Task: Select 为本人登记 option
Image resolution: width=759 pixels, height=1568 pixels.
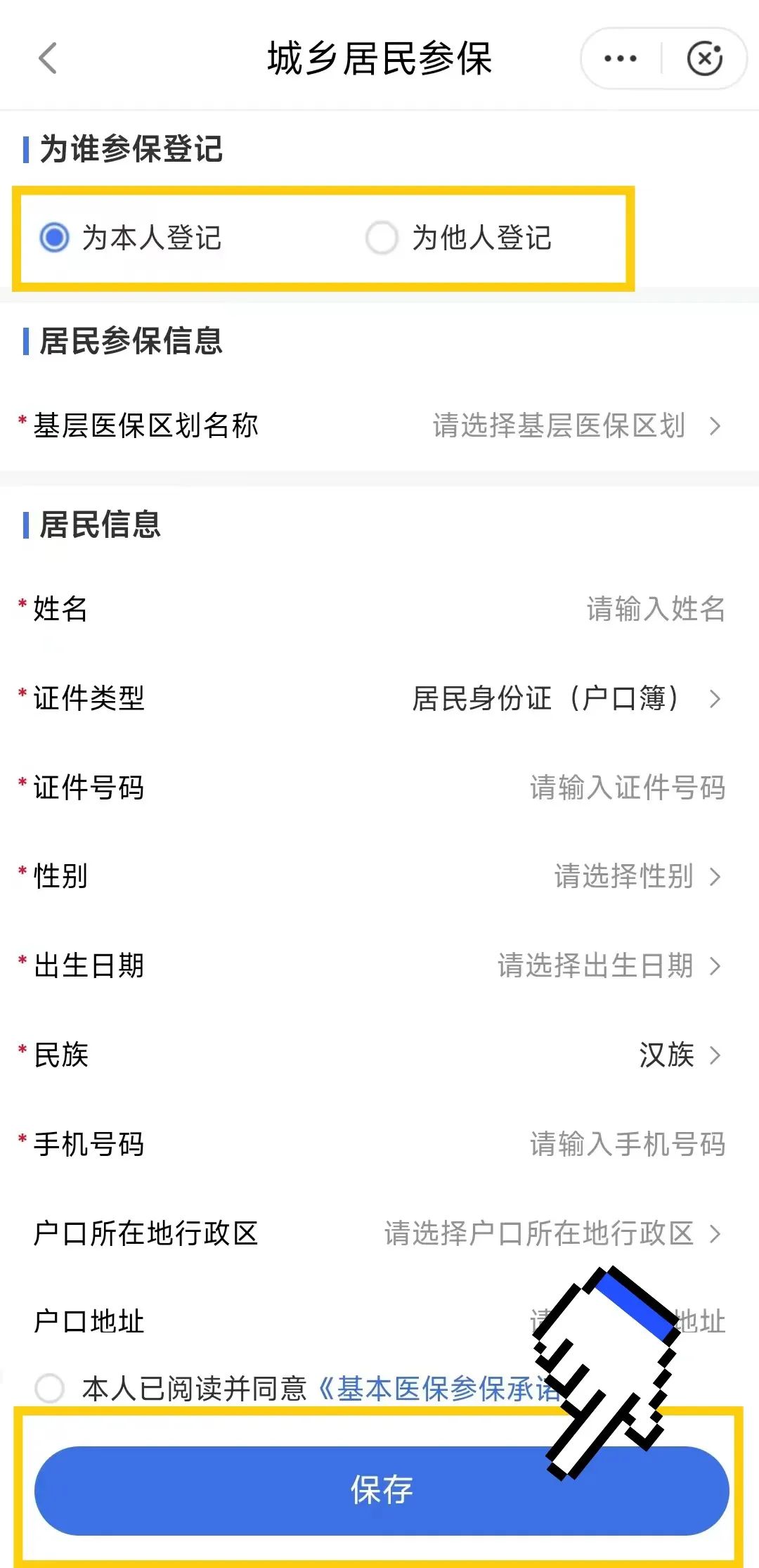Action: (55, 238)
